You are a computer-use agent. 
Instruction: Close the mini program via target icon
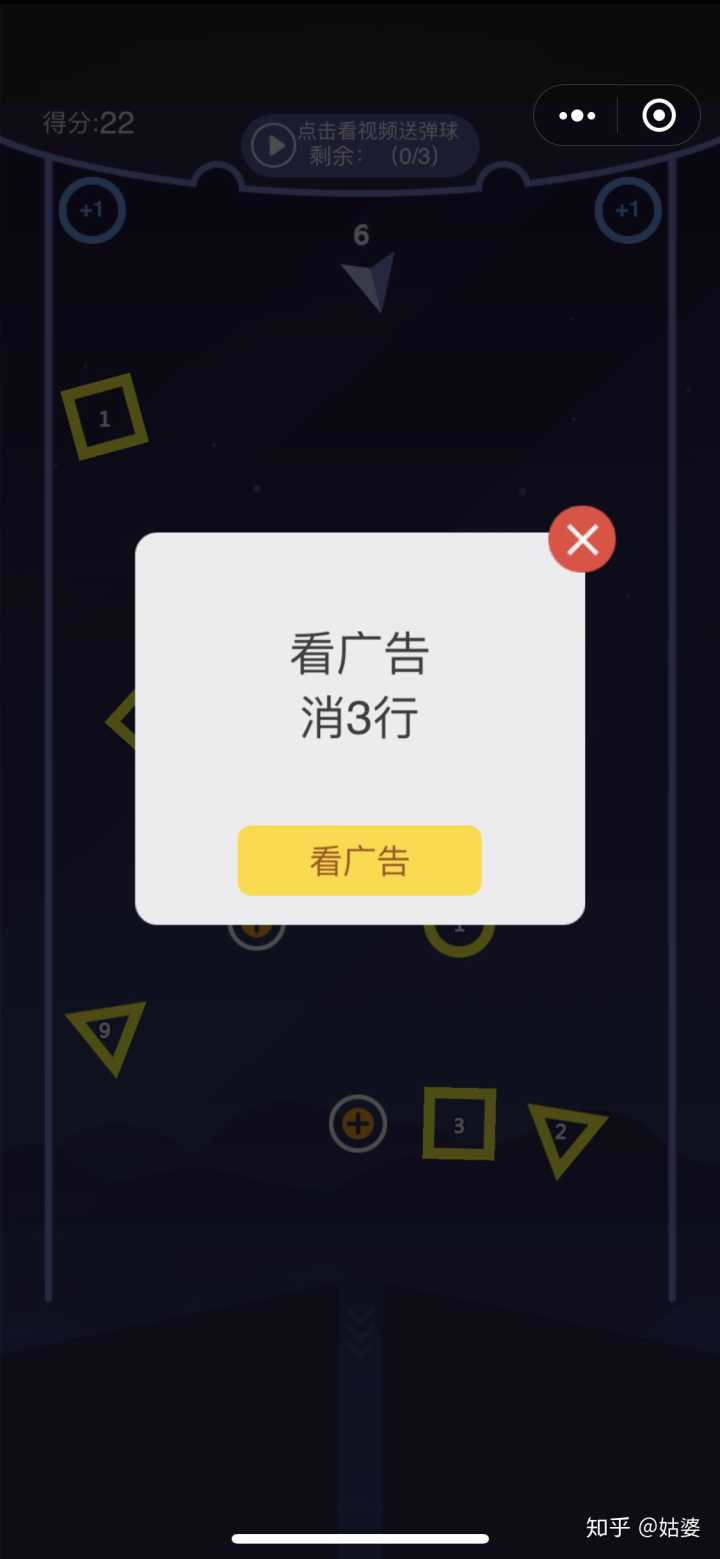click(658, 116)
